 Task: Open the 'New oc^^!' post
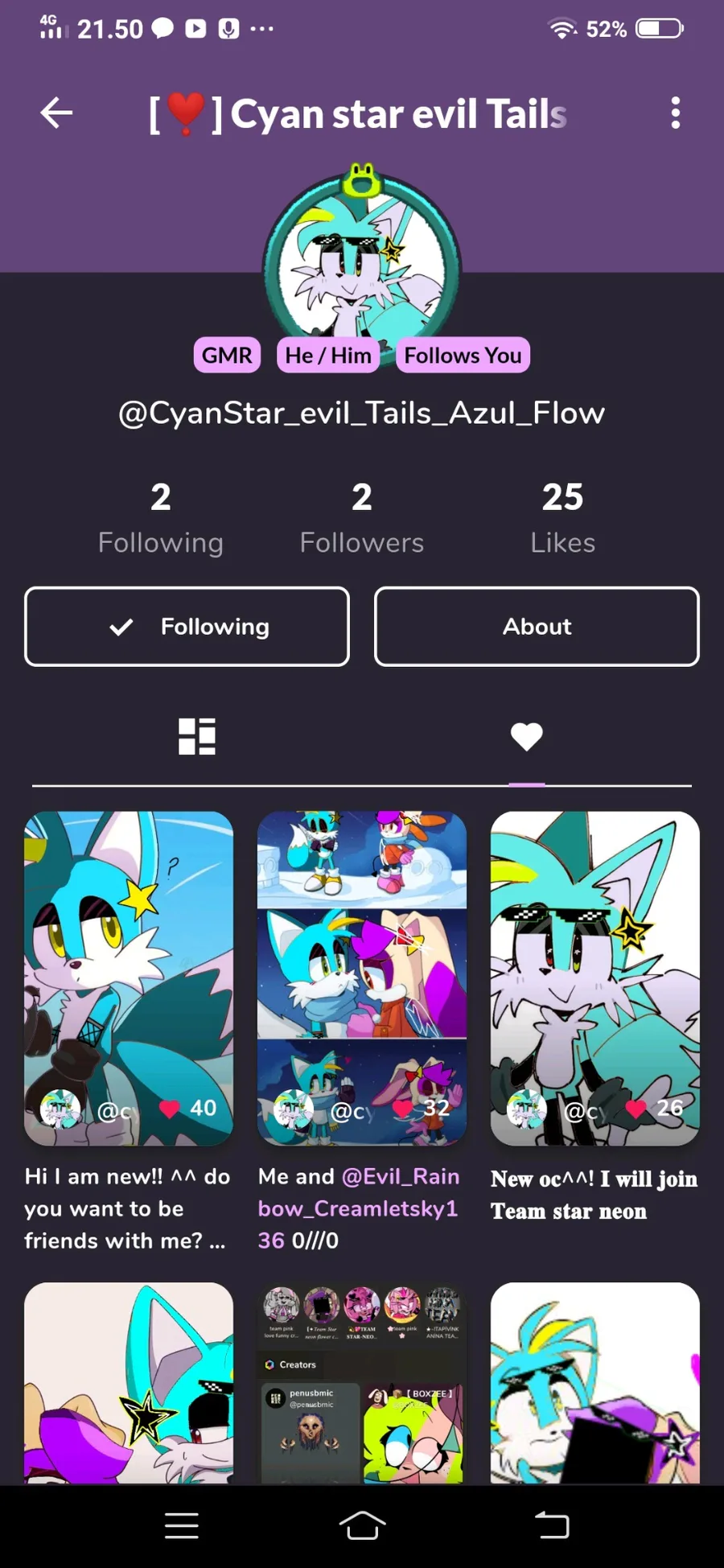point(594,977)
